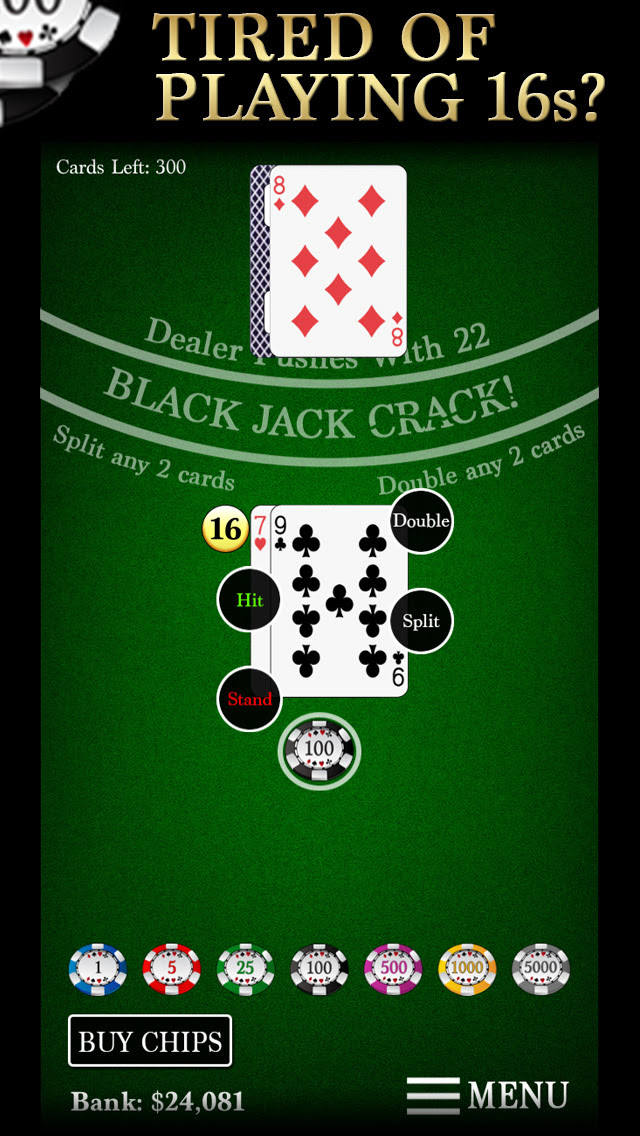
Task: Select the gray 5000 chip
Action: pos(541,969)
